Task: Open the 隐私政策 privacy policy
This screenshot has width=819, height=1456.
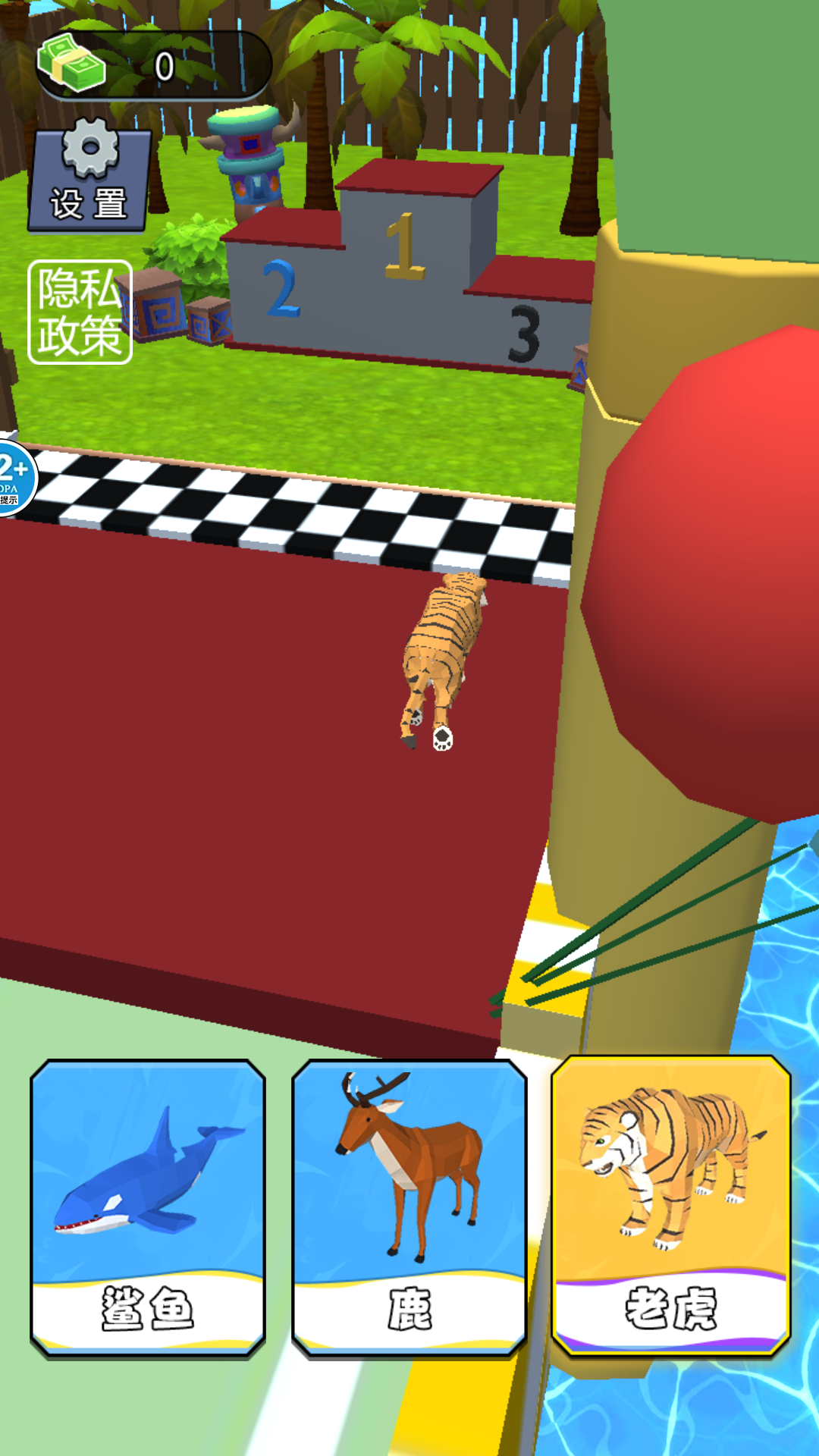Action: tap(80, 312)
